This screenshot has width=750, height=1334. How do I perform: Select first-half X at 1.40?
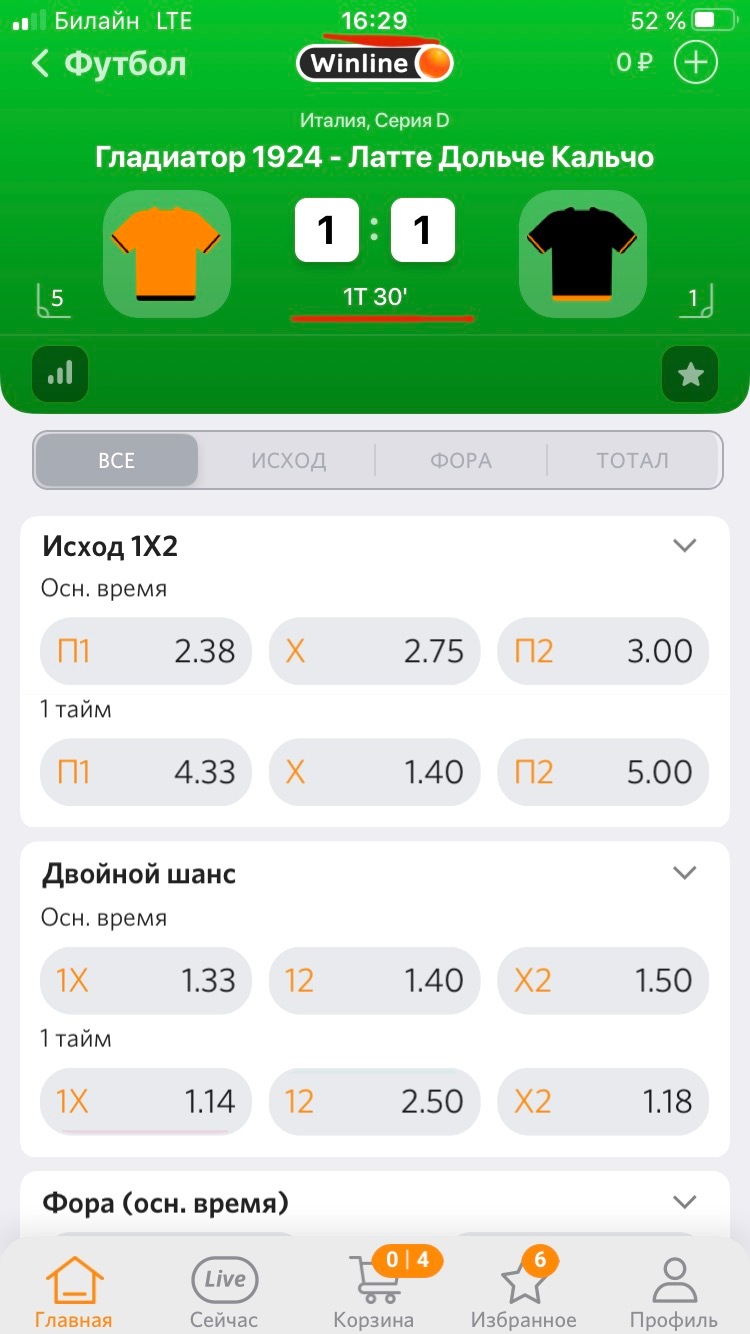[x=374, y=772]
